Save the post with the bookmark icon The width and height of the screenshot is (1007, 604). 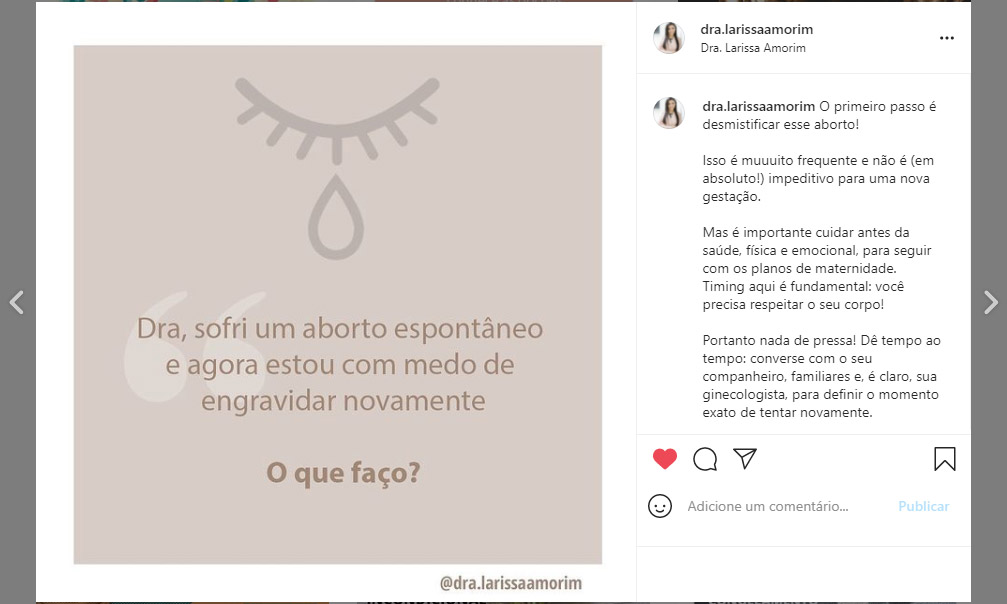pos(944,459)
